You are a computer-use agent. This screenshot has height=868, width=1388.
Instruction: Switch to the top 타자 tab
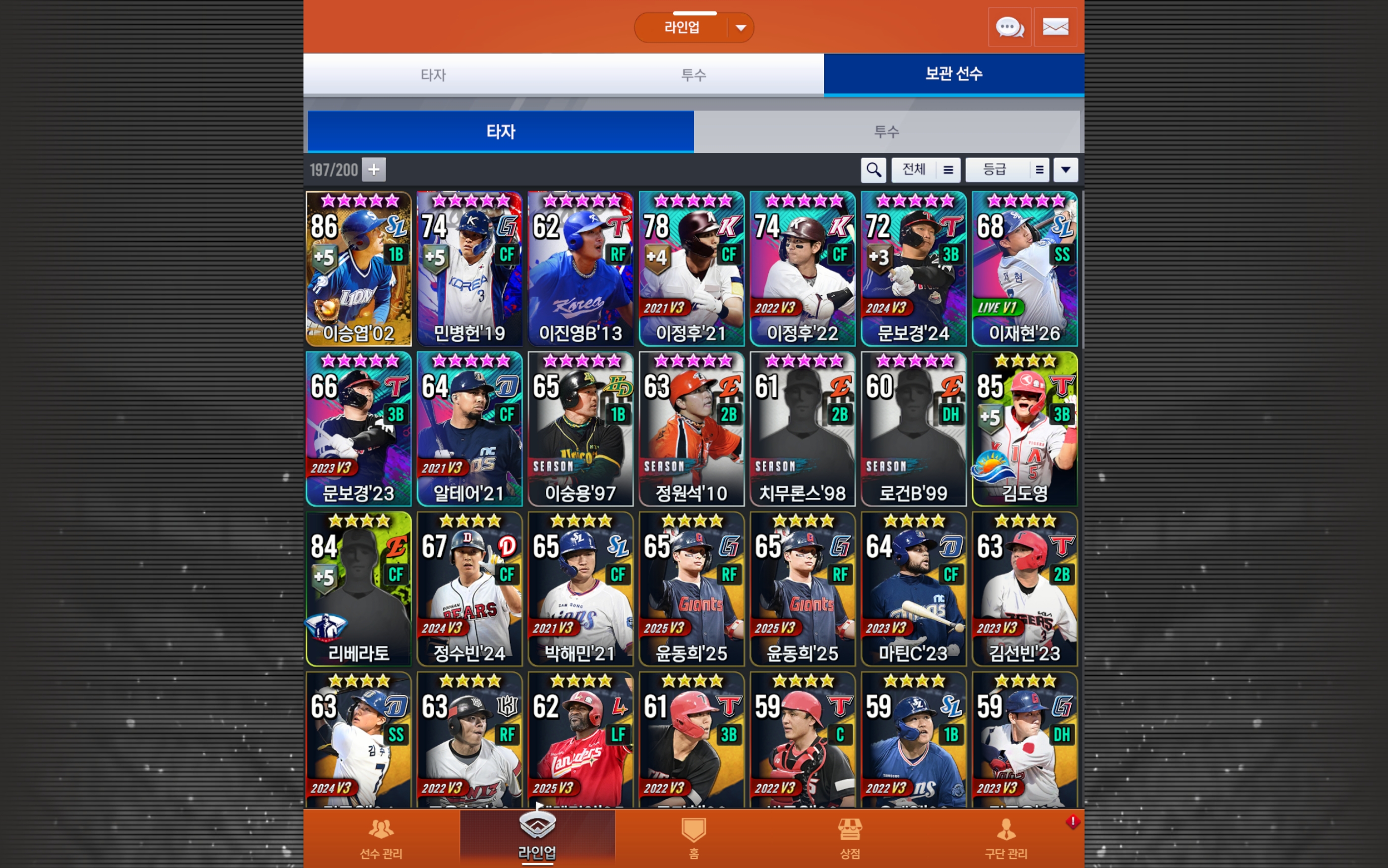tap(433, 75)
